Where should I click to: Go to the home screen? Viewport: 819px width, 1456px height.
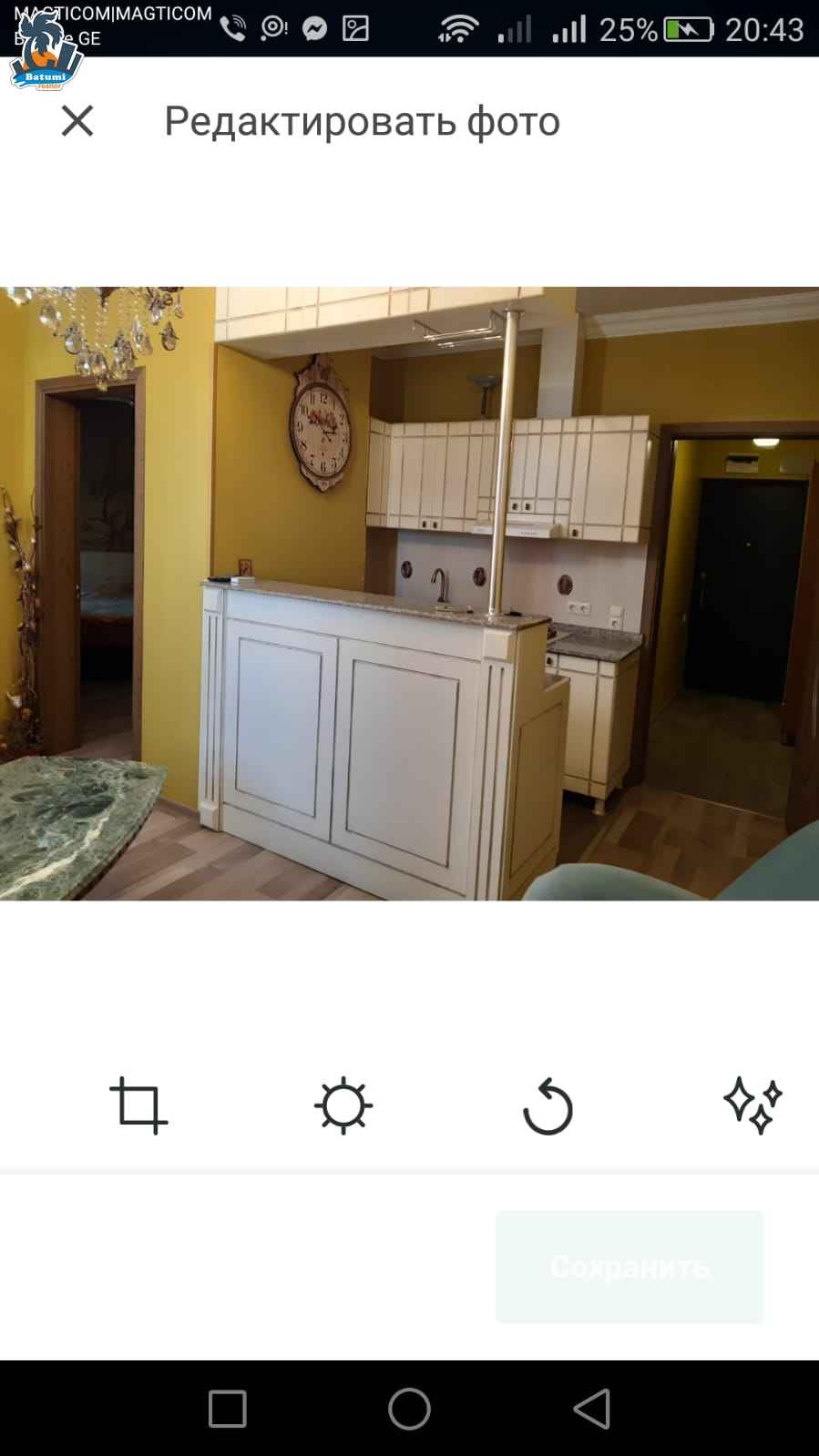409,1409
